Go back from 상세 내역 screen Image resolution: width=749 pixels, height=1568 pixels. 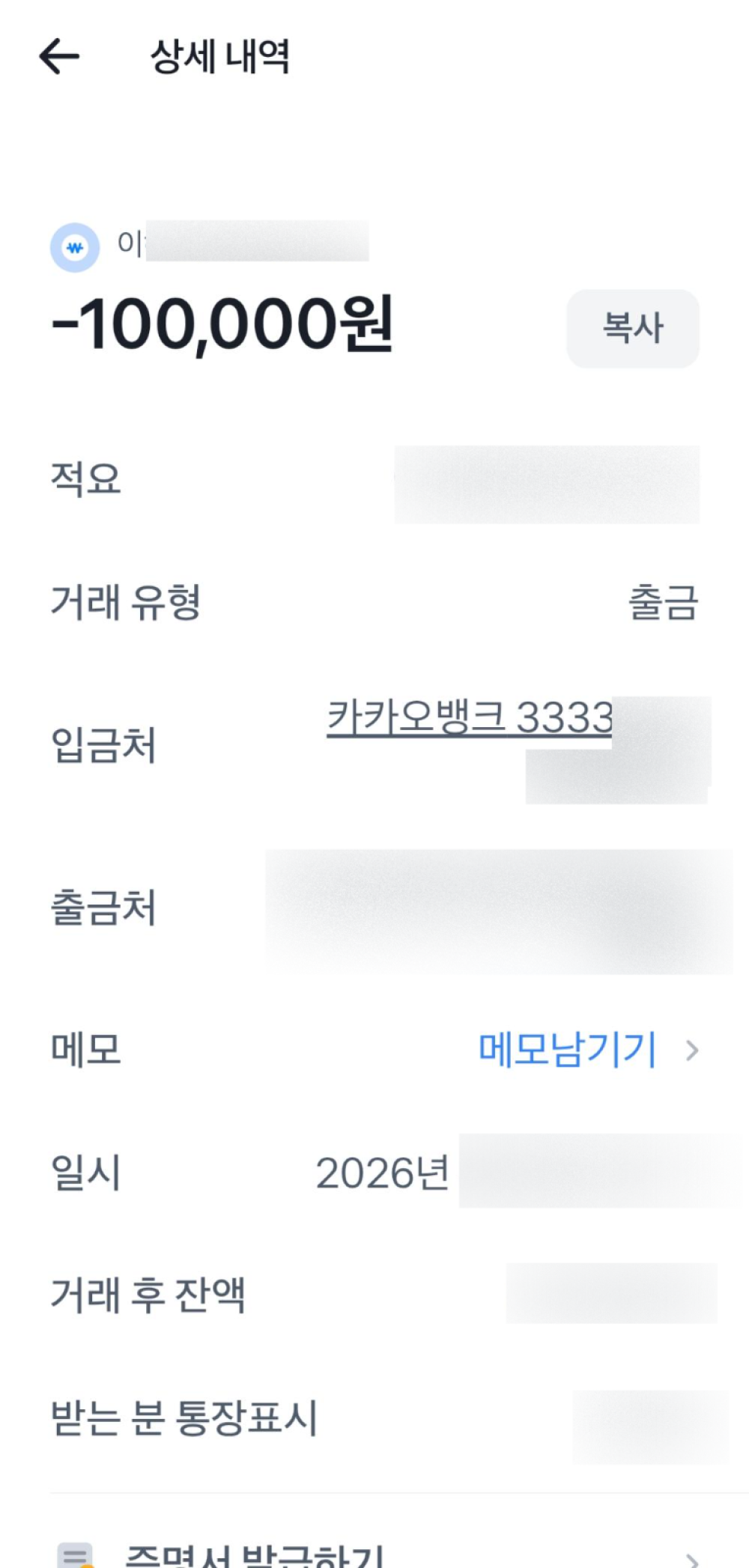59,56
